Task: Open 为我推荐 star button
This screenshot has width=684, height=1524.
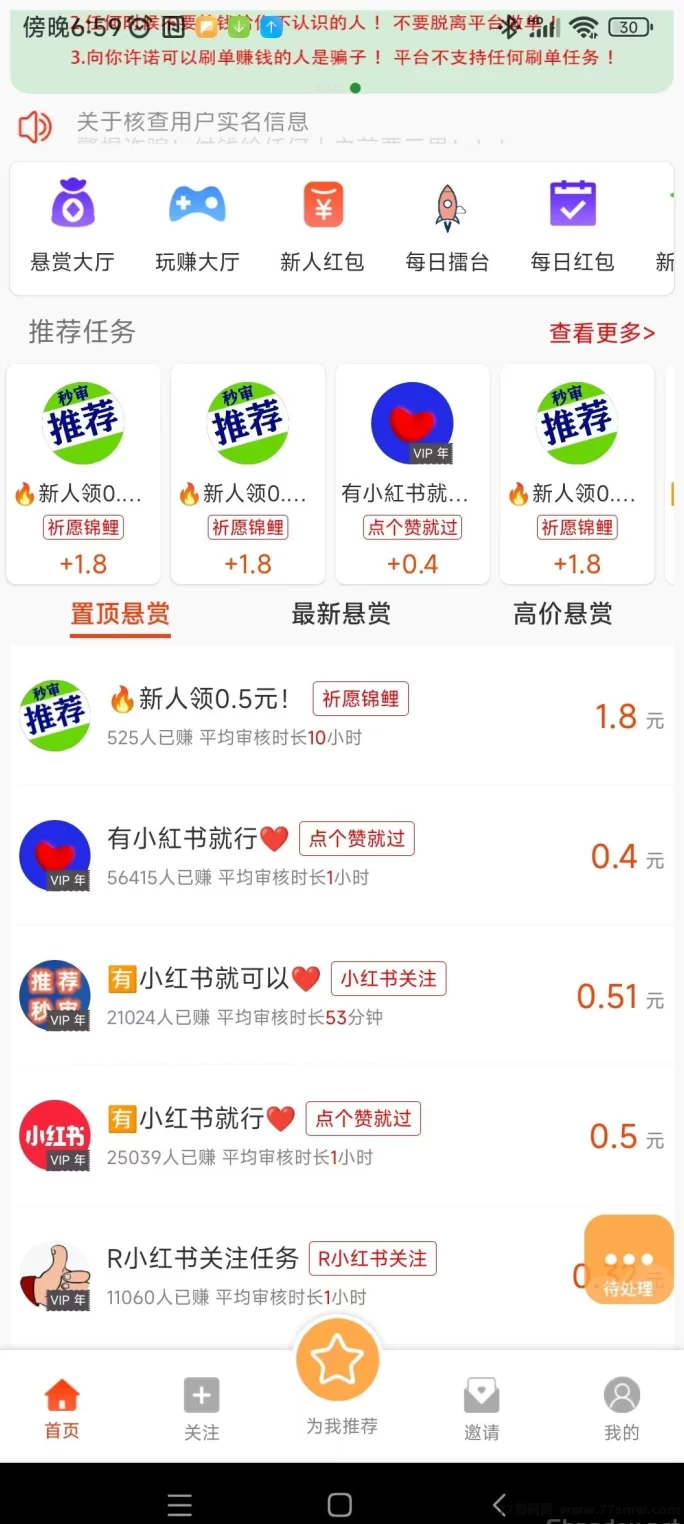Action: [338, 1362]
